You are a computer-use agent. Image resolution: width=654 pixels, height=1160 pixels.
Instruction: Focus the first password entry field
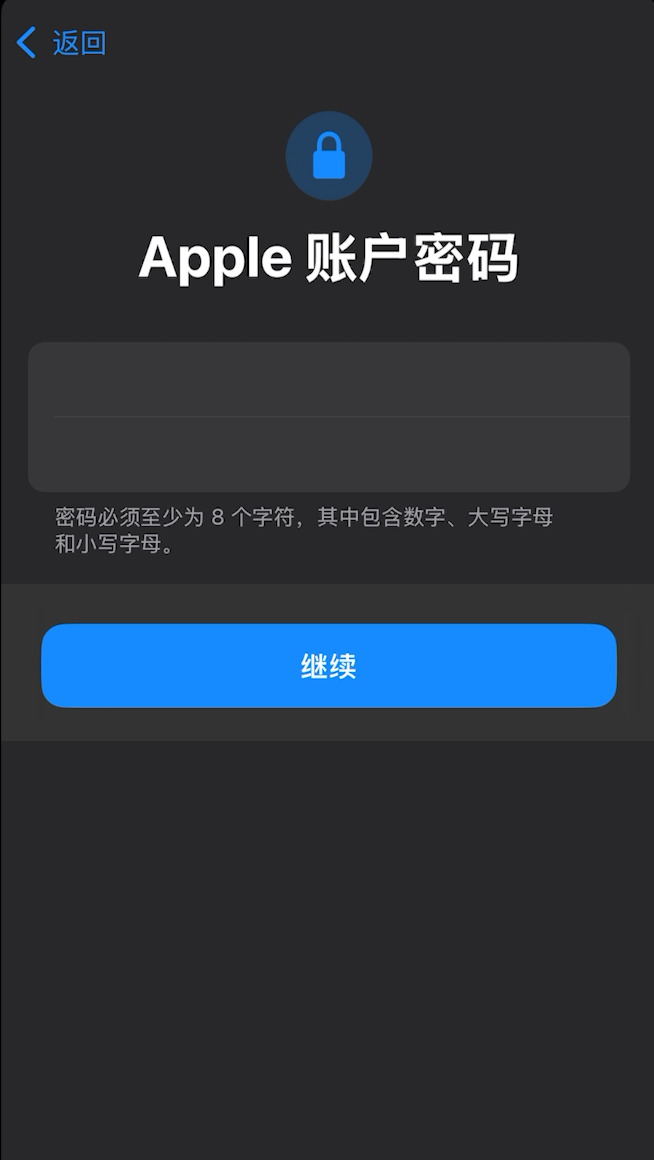click(x=329, y=380)
